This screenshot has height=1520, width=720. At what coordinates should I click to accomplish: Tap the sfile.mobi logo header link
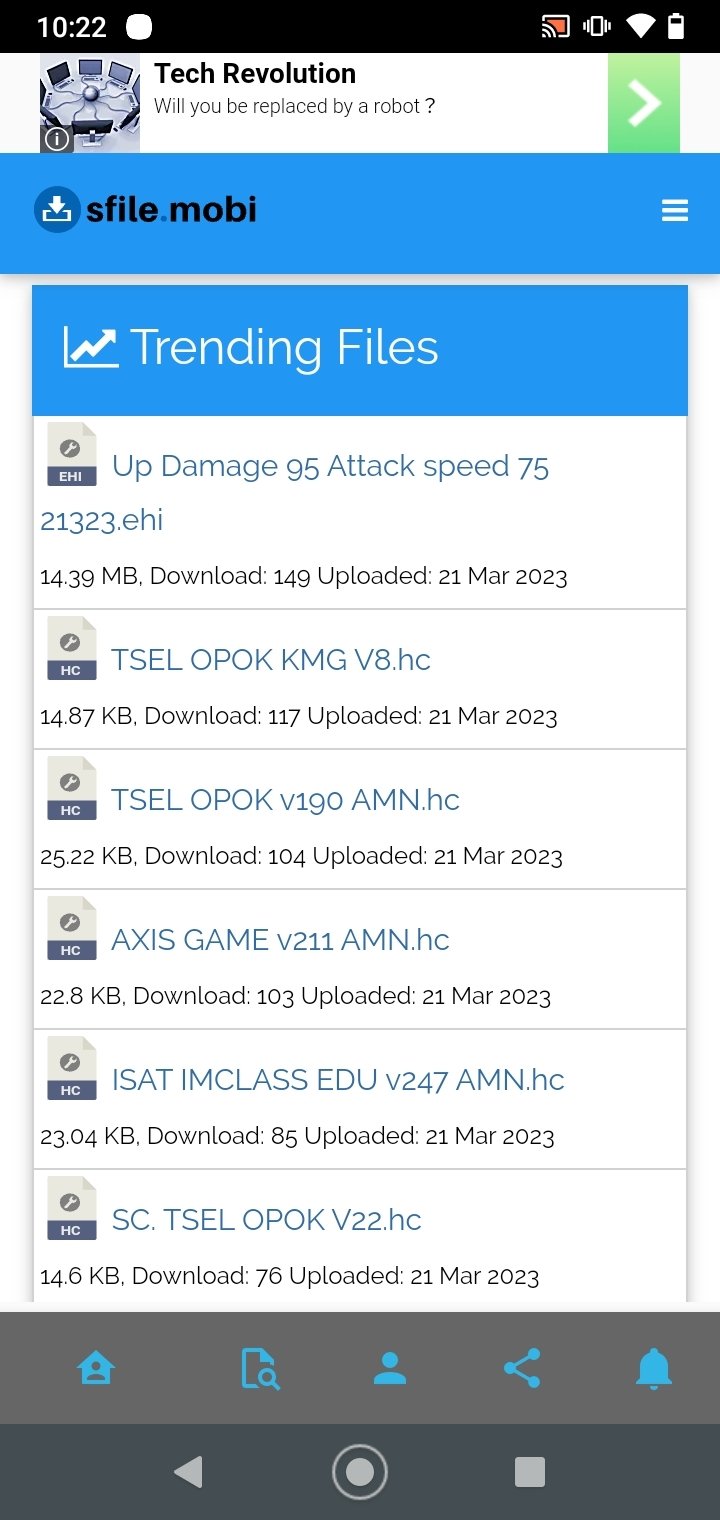[145, 210]
